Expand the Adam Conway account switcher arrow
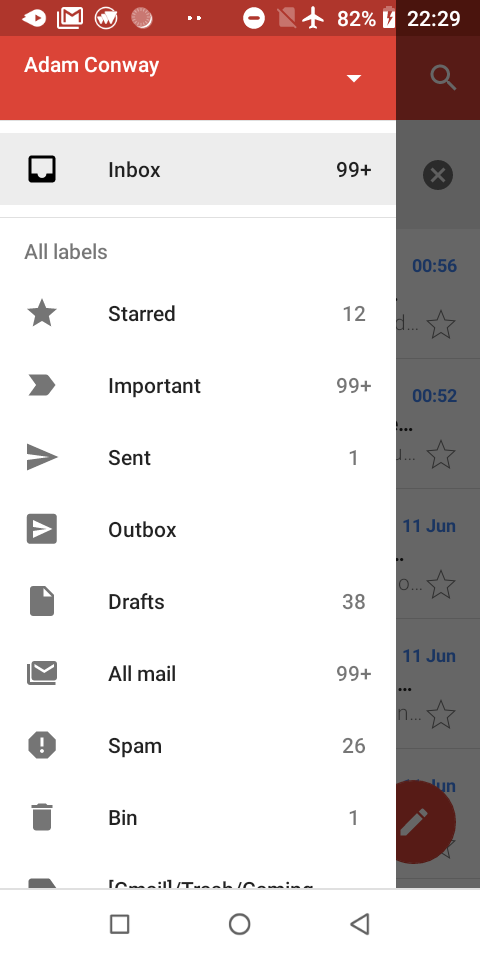The width and height of the screenshot is (480, 960). click(354, 78)
